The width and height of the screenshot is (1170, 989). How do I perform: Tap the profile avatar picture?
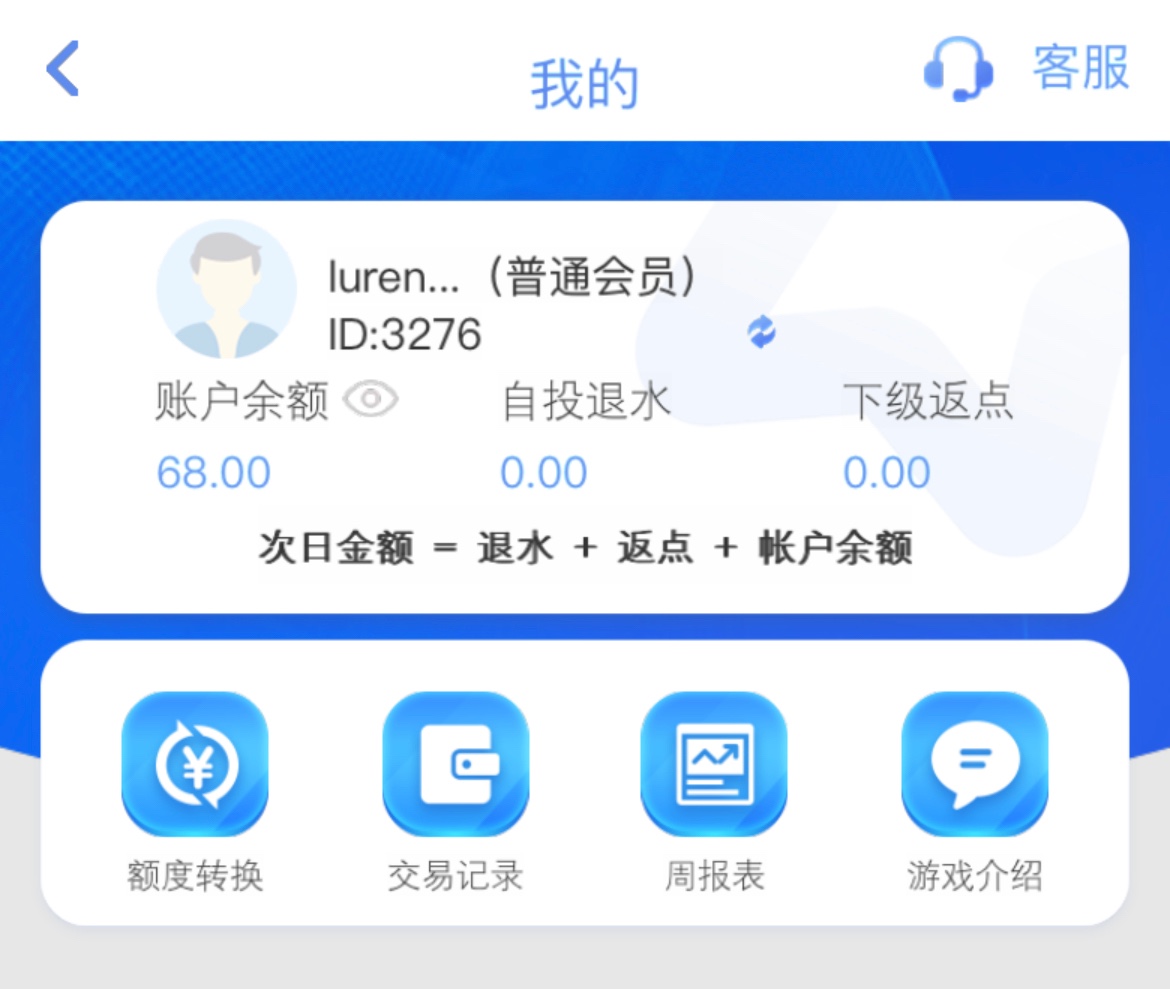point(226,289)
